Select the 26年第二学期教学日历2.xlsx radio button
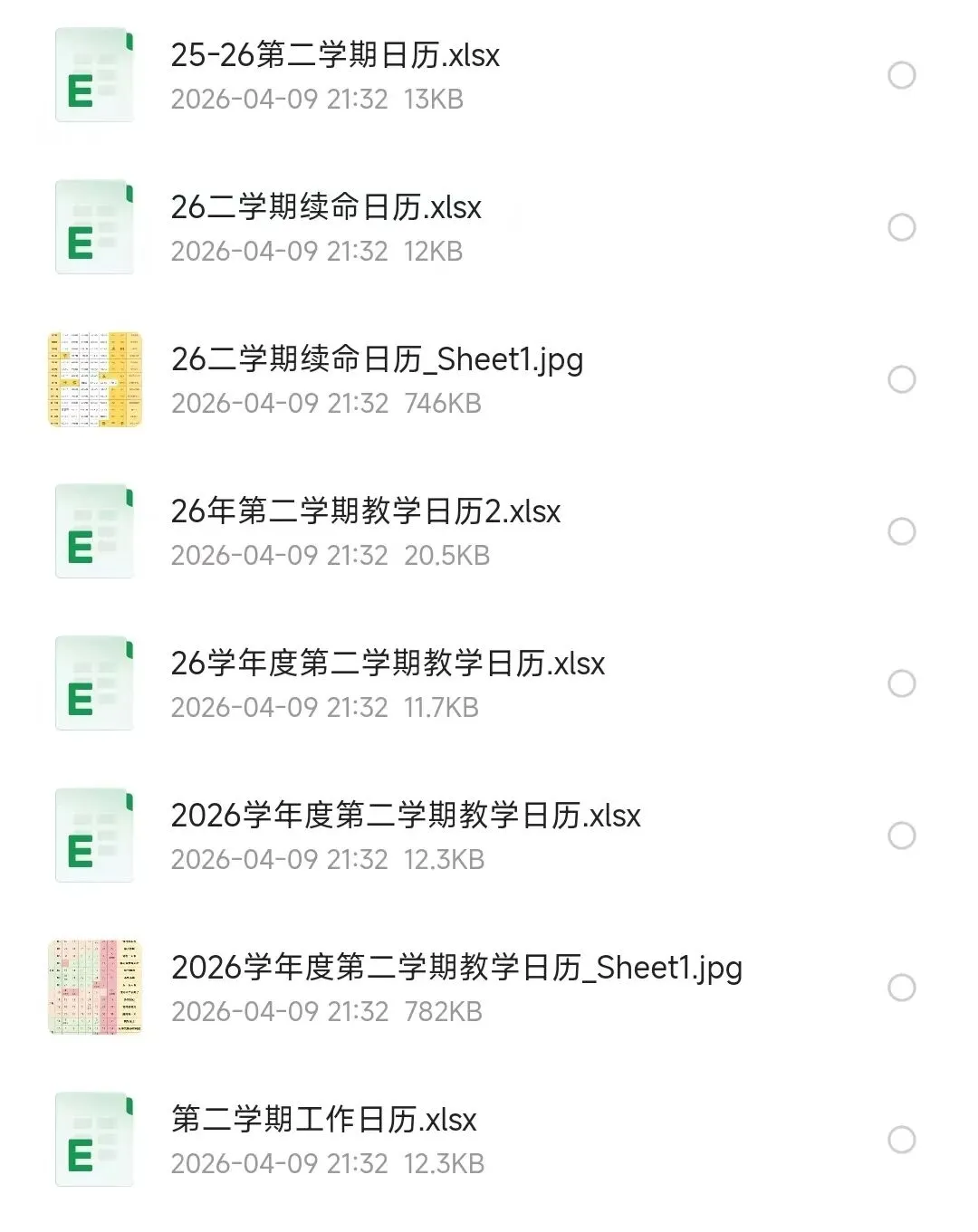This screenshot has height=1232, width=978. (x=901, y=531)
